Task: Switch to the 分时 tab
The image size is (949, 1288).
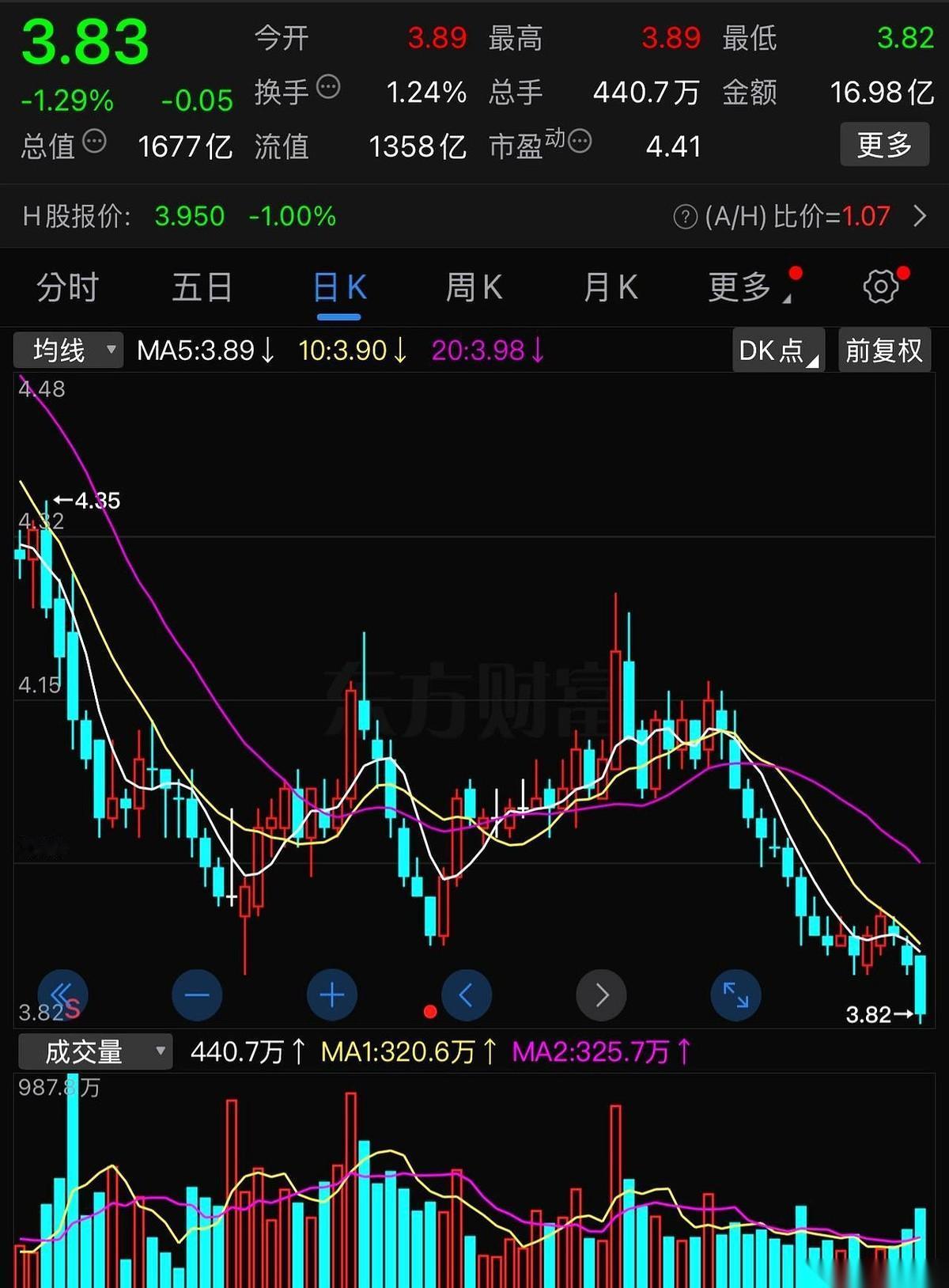Action: (x=66, y=288)
